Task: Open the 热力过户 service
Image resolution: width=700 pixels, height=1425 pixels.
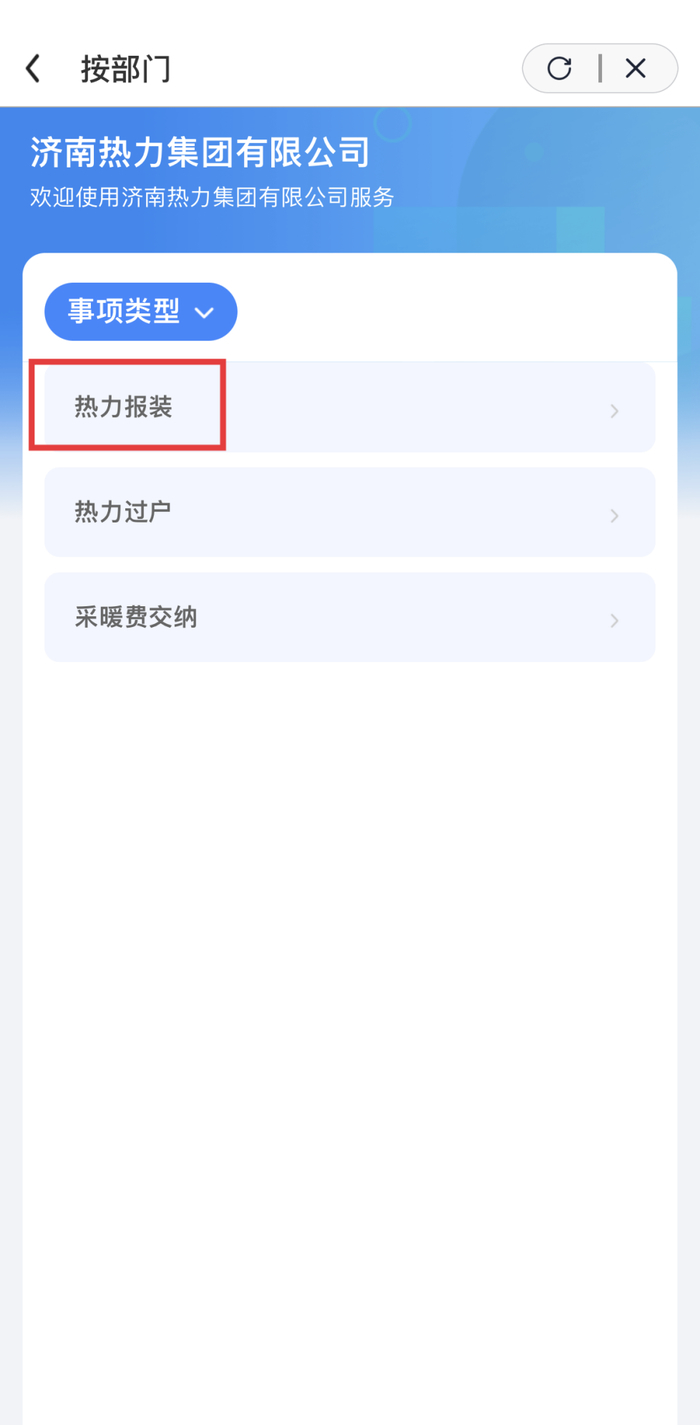Action: point(349,512)
